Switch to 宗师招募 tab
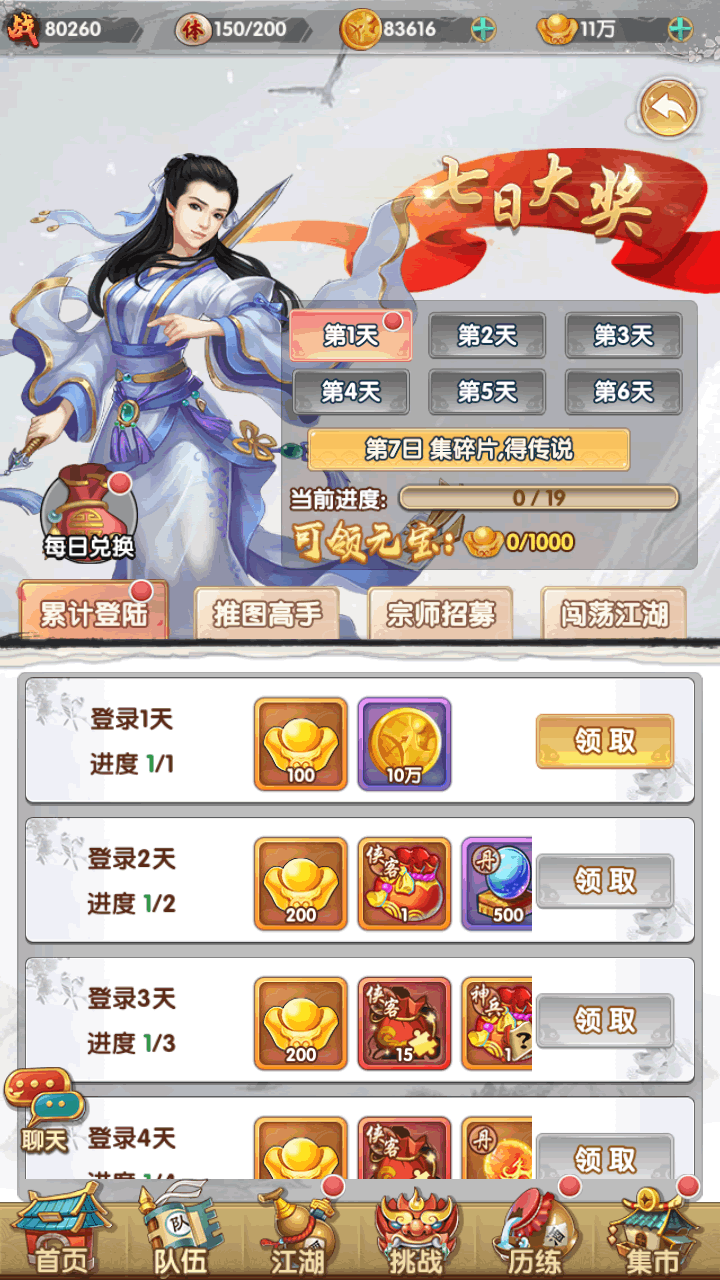 pos(440,614)
